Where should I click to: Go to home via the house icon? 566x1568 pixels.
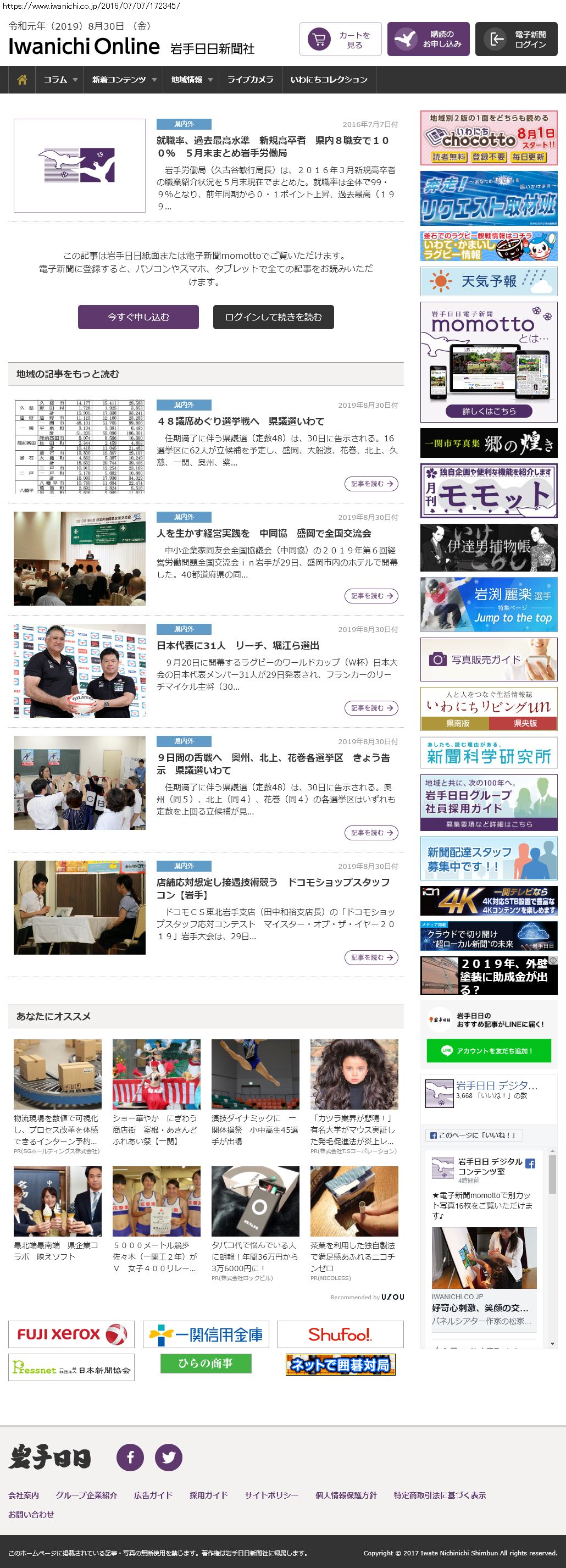pyautogui.click(x=22, y=80)
